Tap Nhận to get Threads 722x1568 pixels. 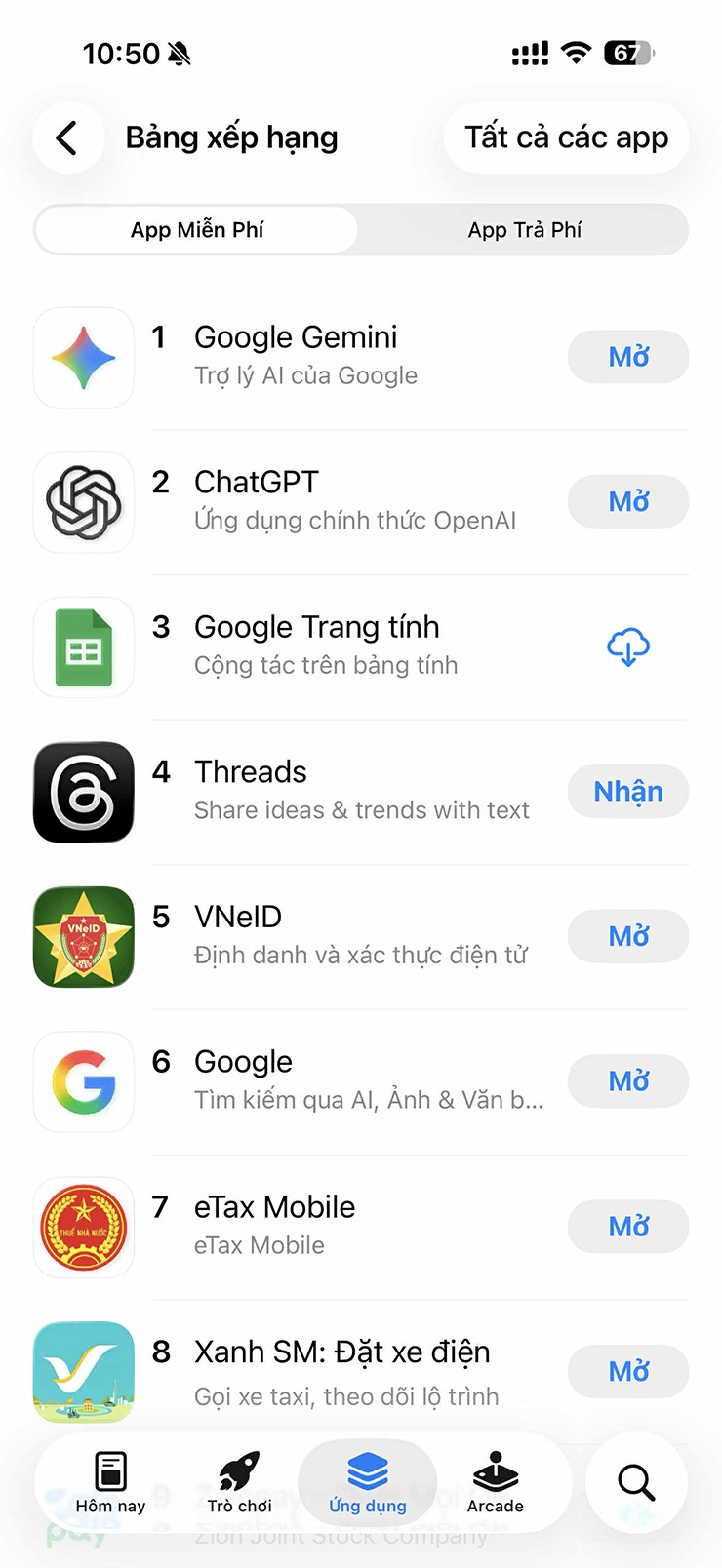click(x=628, y=792)
